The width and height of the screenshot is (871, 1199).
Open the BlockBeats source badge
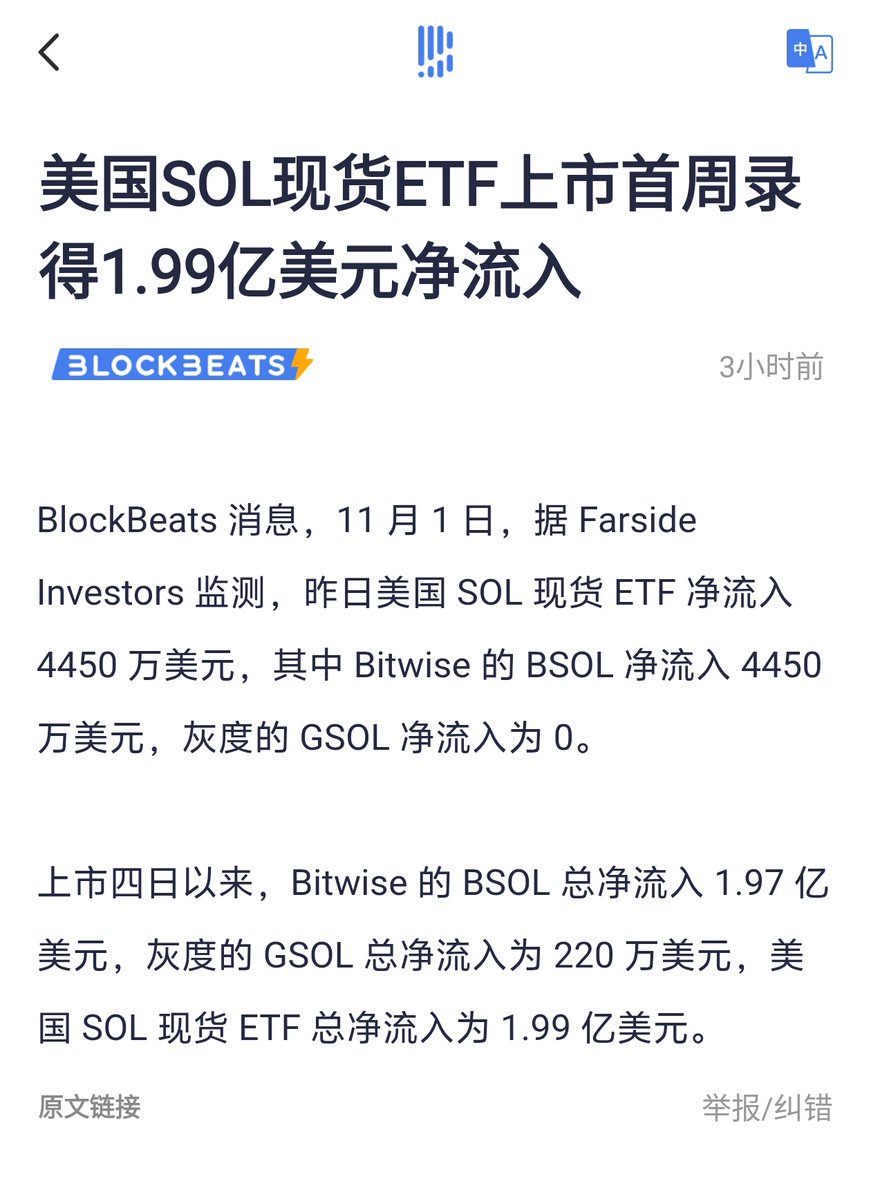182,365
